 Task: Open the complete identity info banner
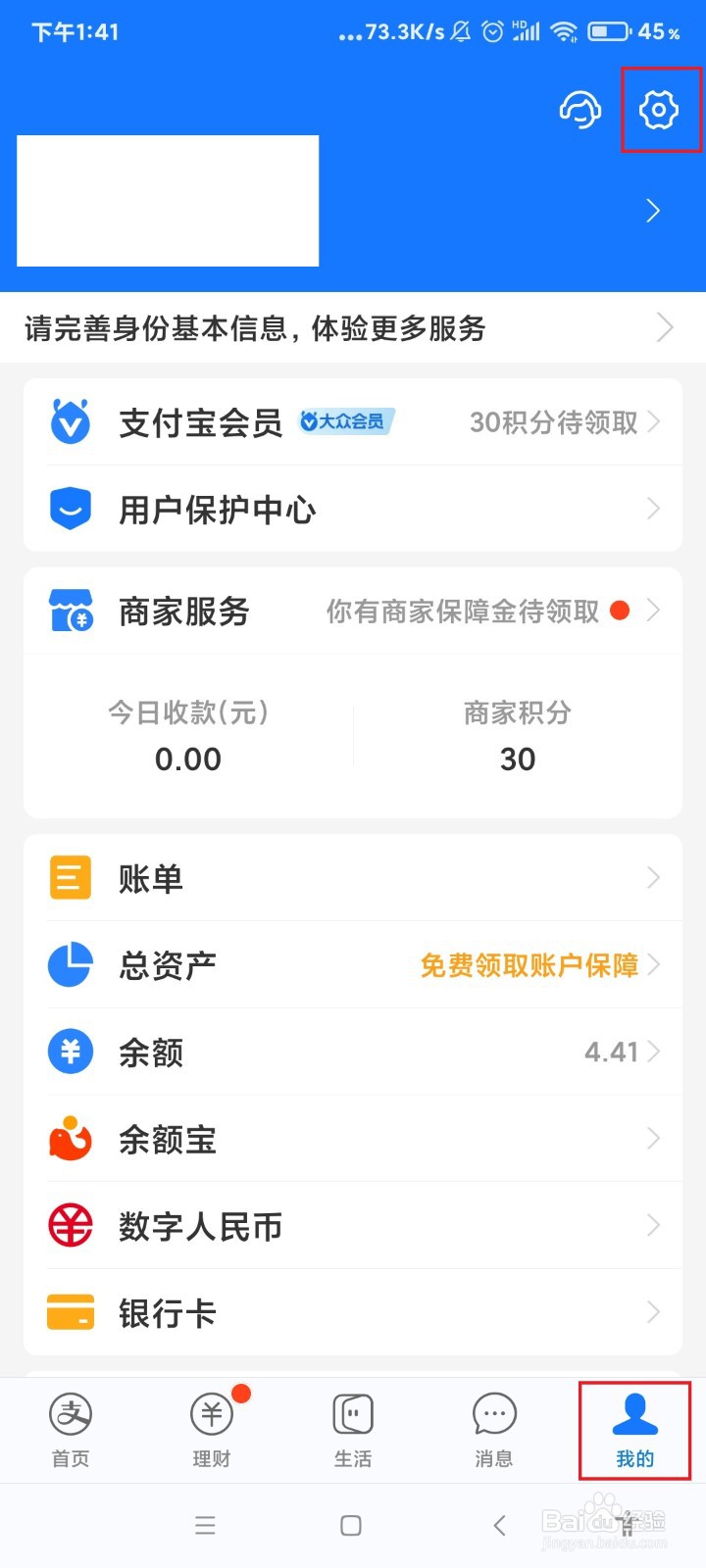coord(353,328)
